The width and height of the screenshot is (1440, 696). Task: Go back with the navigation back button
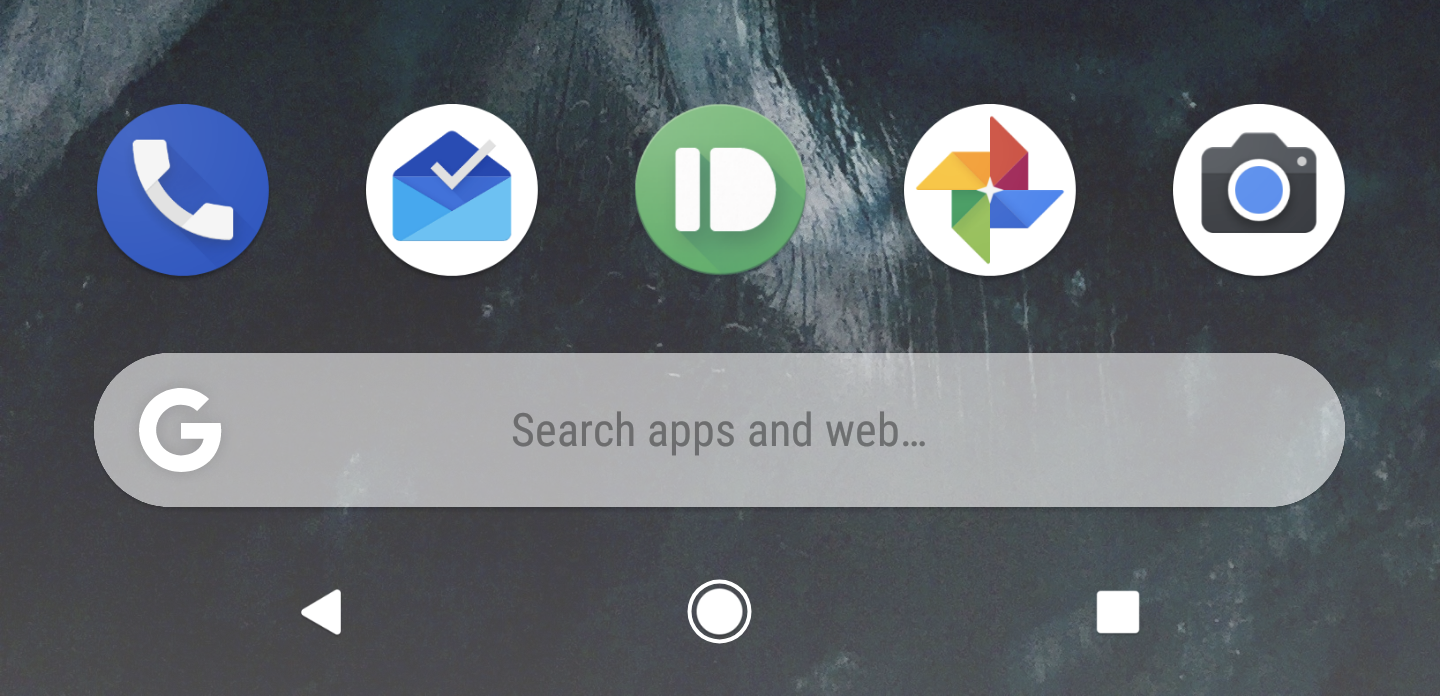[x=322, y=611]
